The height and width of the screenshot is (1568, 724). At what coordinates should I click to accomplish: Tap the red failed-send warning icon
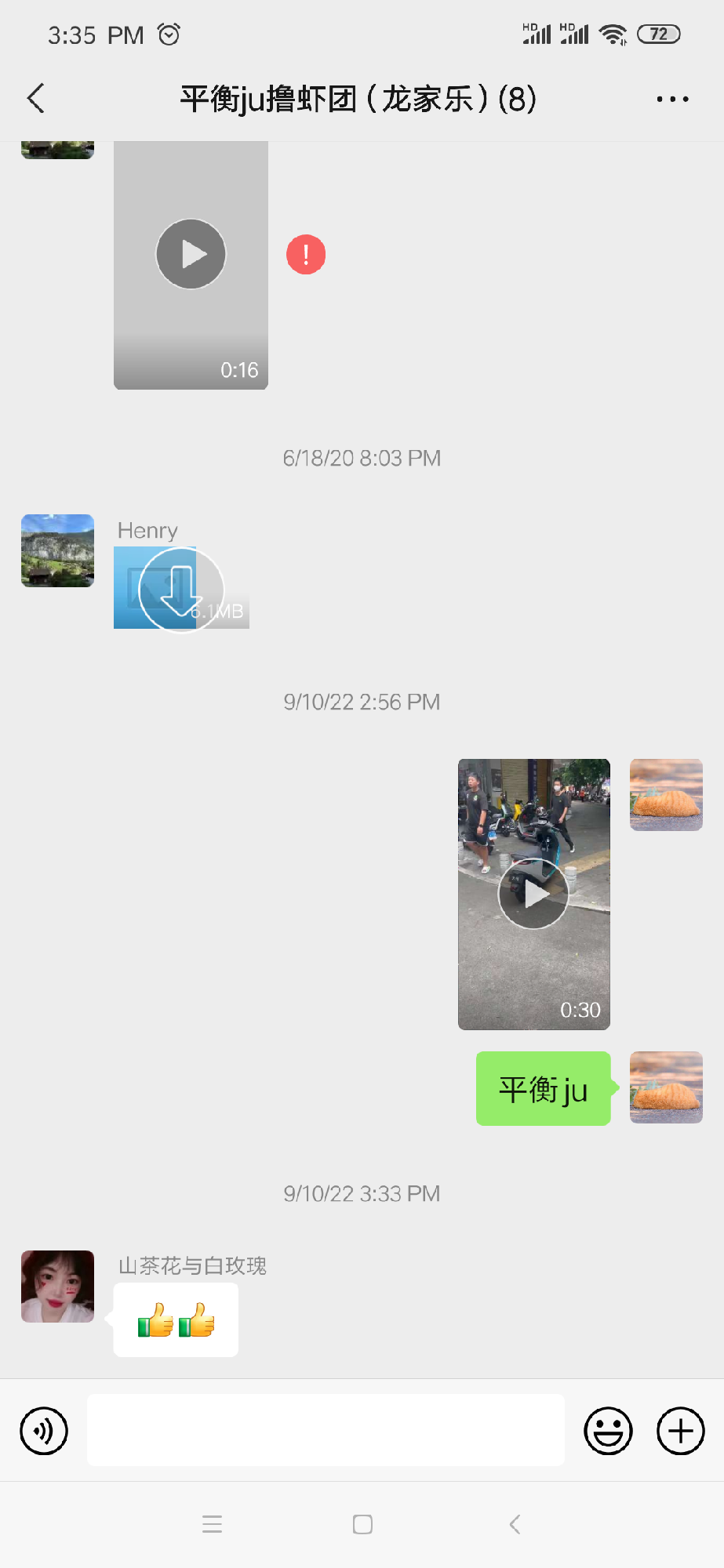[305, 255]
